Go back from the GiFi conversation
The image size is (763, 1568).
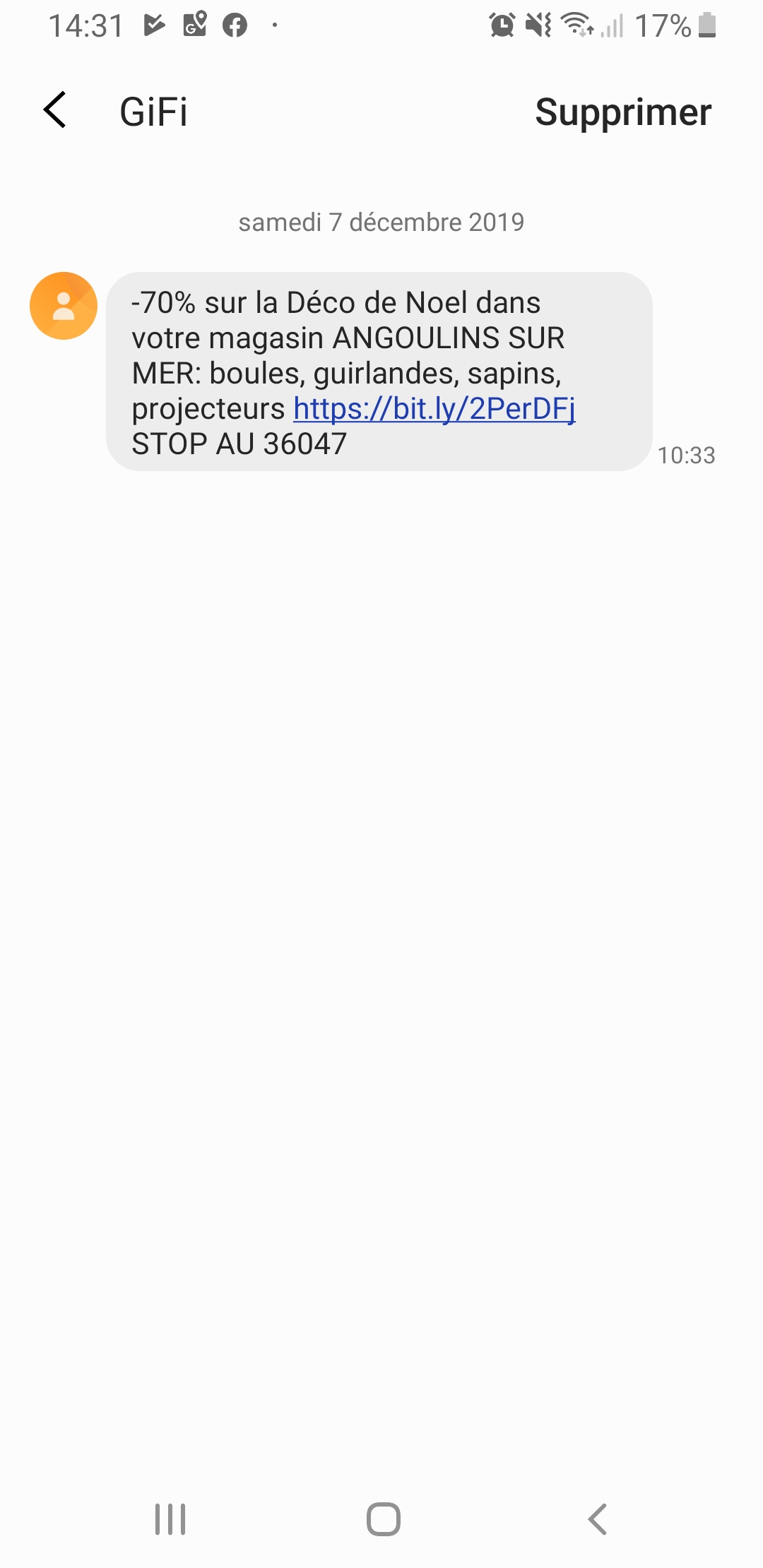55,110
